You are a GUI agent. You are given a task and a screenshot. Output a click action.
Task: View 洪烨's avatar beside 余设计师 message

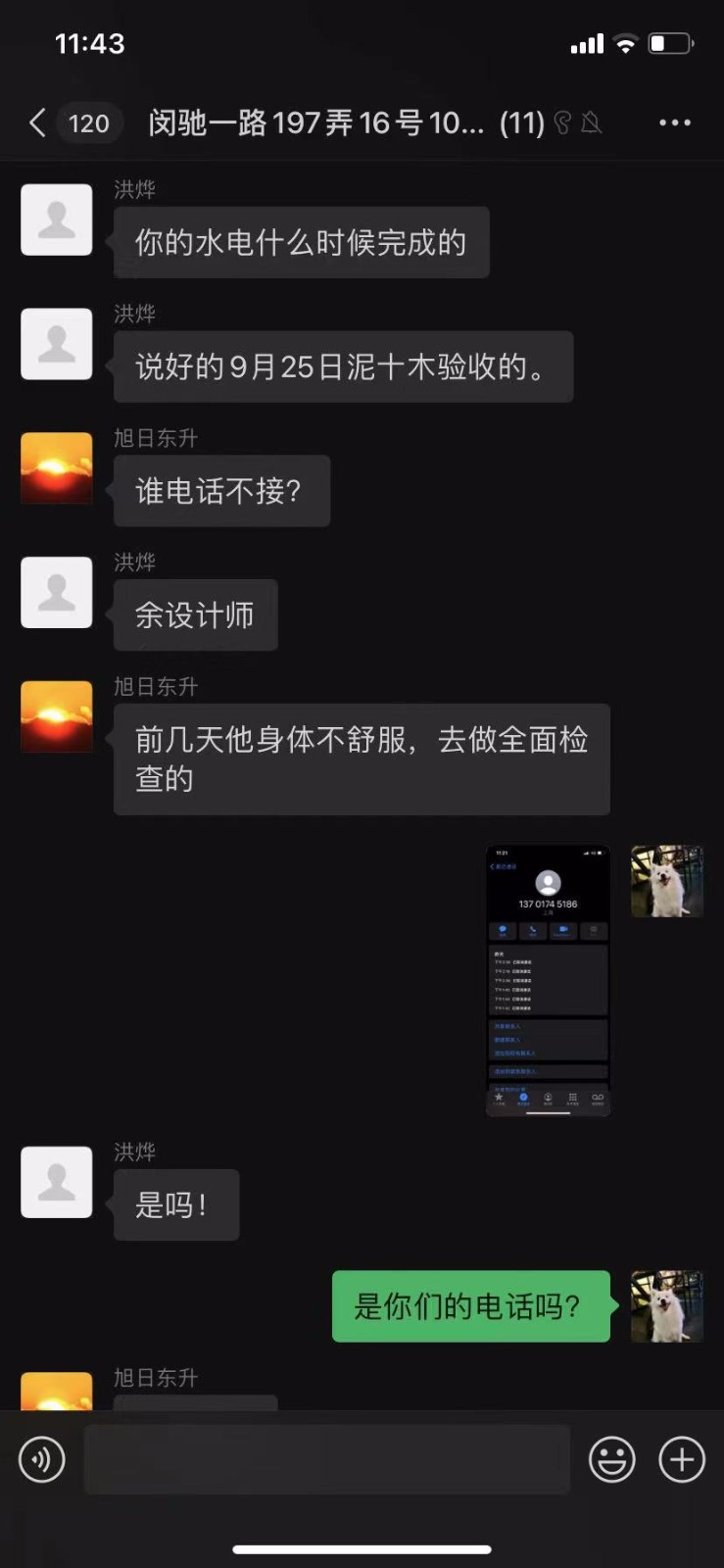[57, 592]
